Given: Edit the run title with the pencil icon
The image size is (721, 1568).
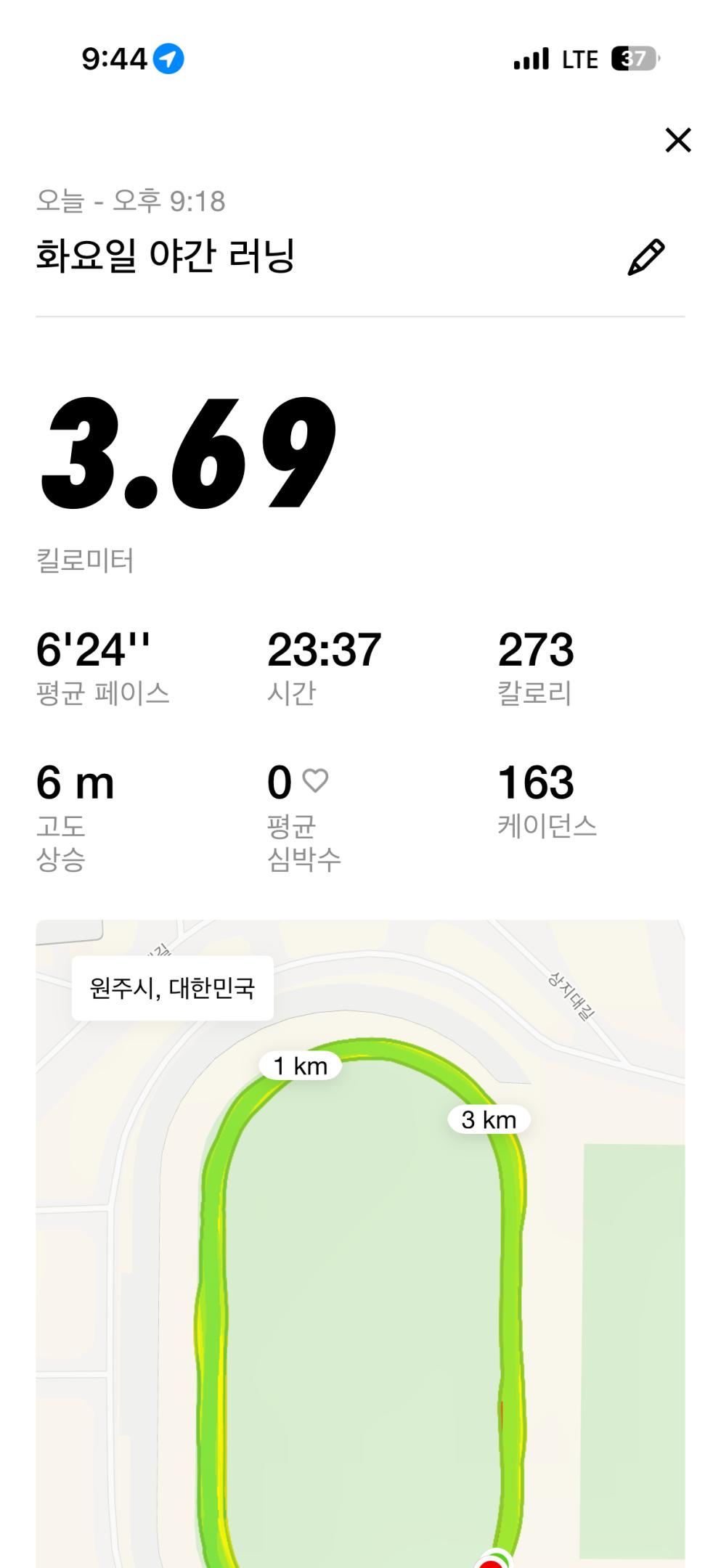Looking at the screenshot, I should point(645,257).
